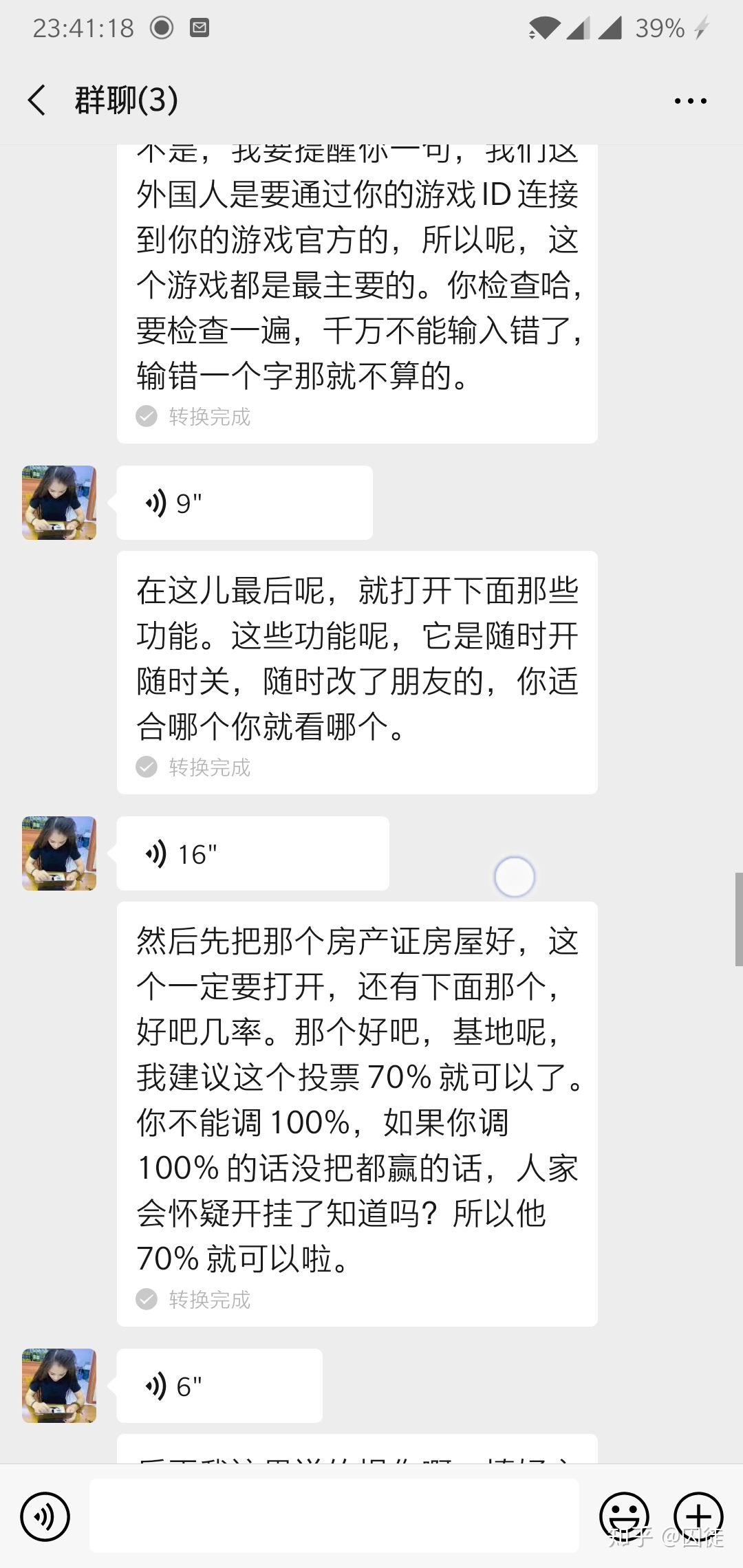Play the 9-second voice message
This screenshot has width=743, height=1568.
(244, 503)
